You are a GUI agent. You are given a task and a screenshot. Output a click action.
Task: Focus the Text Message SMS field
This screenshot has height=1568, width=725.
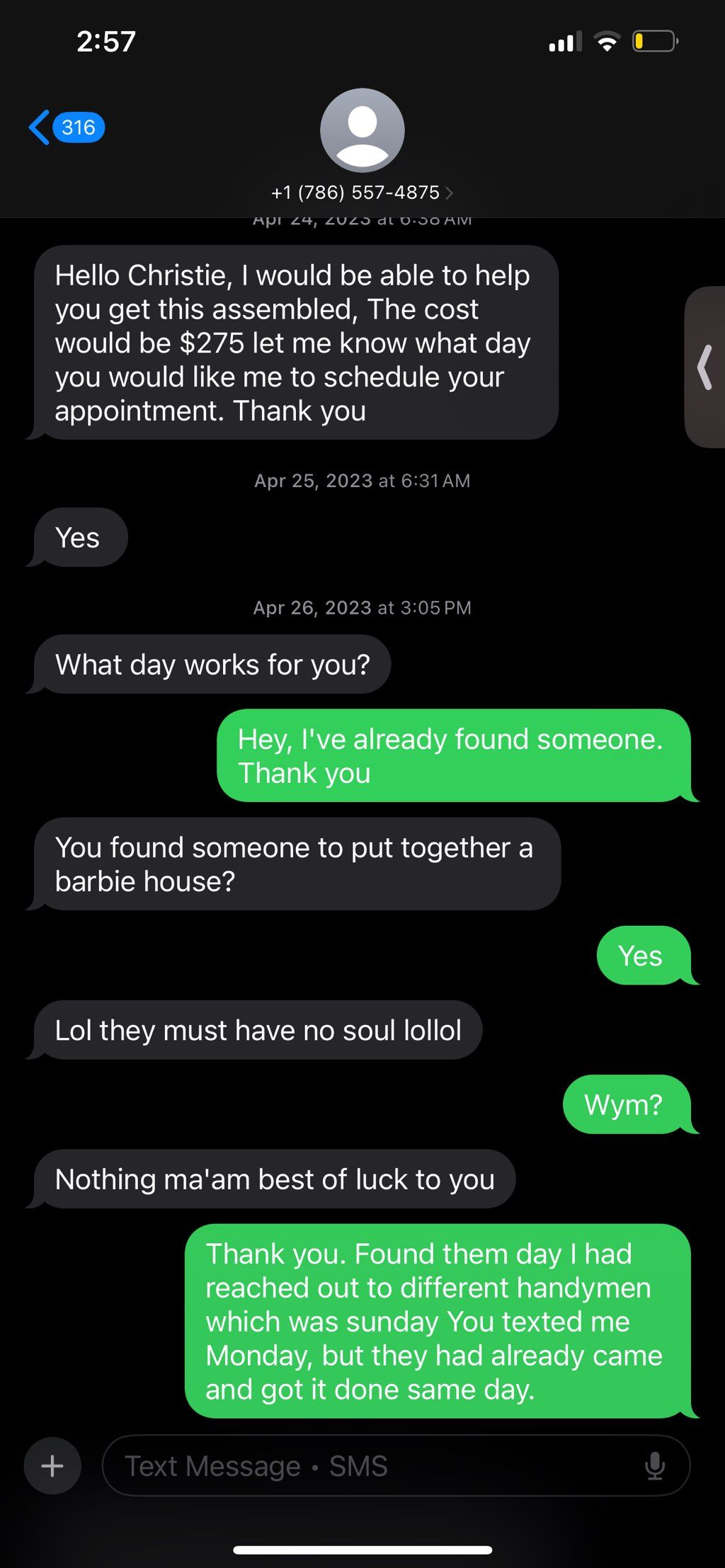[368, 1465]
